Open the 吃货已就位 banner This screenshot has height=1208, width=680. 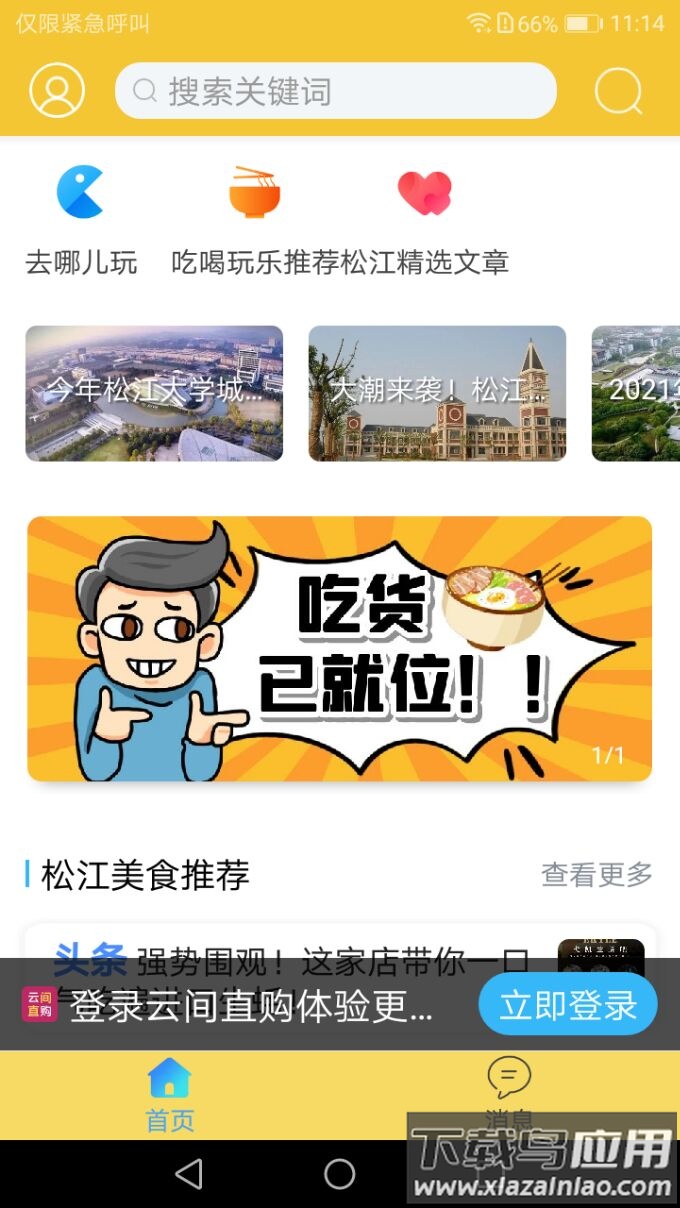340,649
